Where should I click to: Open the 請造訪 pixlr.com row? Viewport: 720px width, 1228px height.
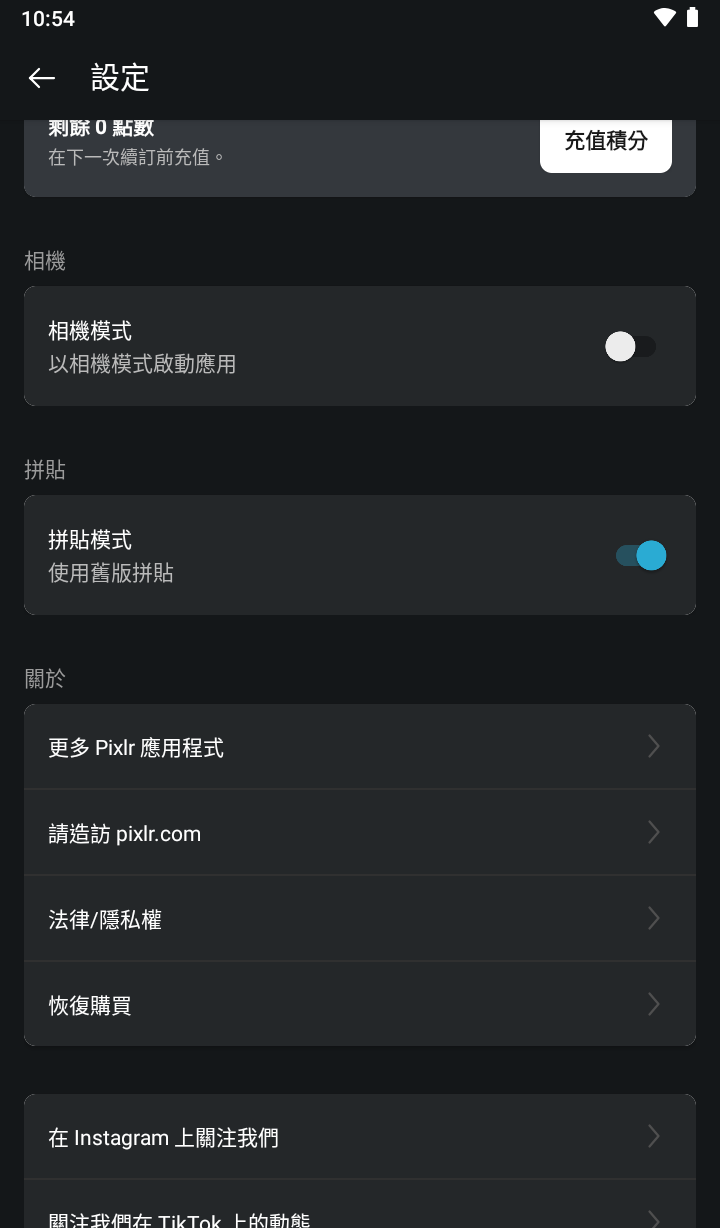[359, 833]
